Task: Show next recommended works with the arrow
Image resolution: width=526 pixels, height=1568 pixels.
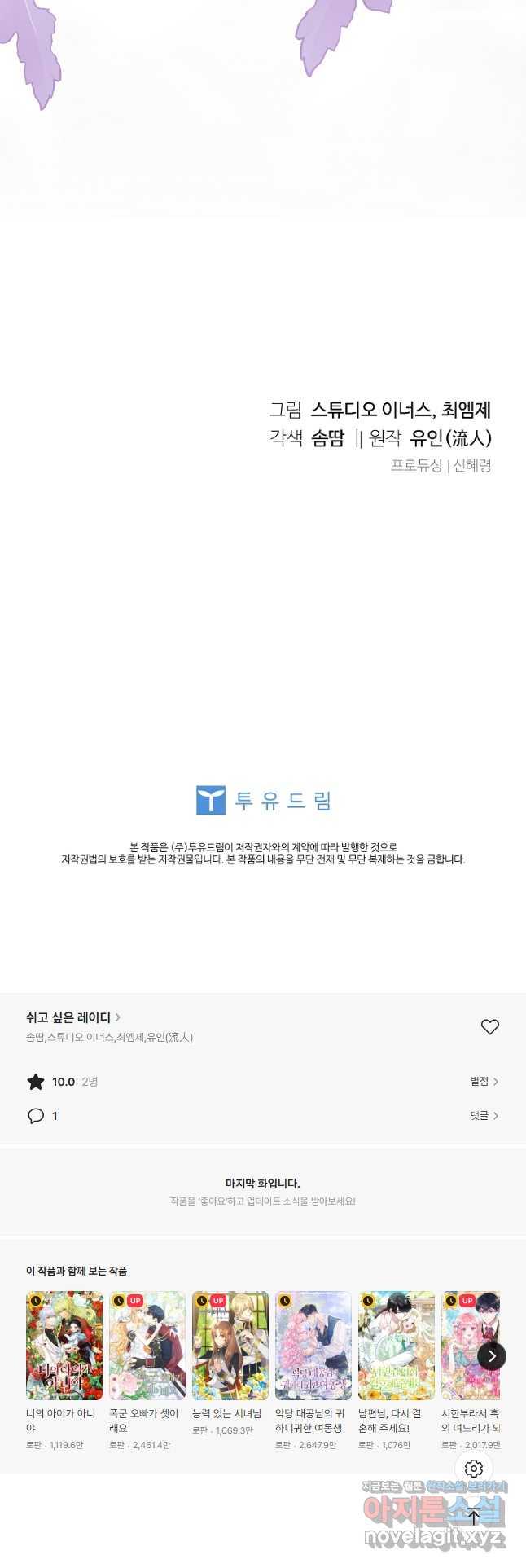Action: [491, 1355]
